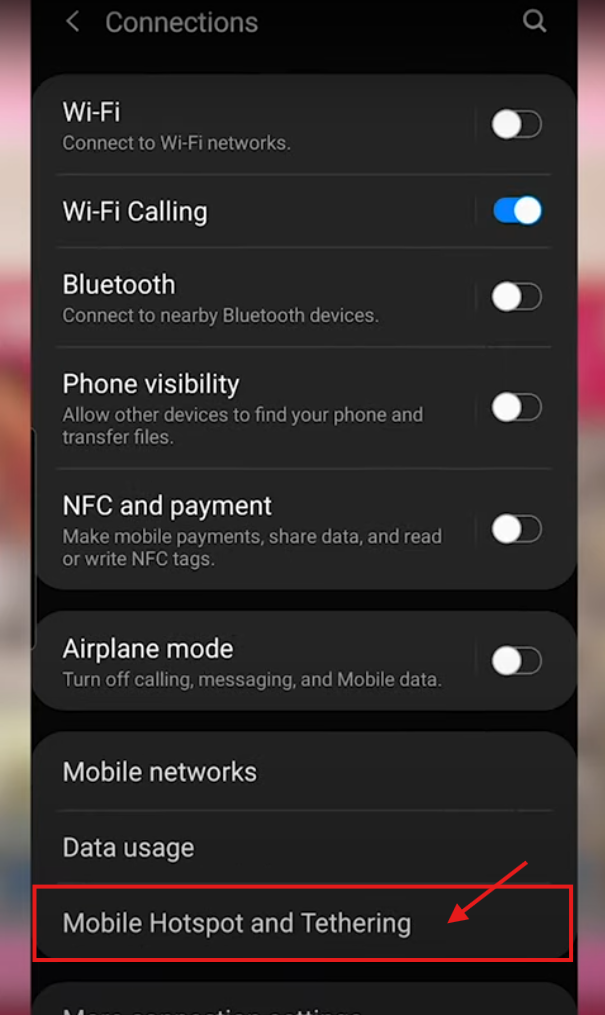The image size is (605, 1015).
Task: Switch on NFC and payment
Action: (x=516, y=529)
